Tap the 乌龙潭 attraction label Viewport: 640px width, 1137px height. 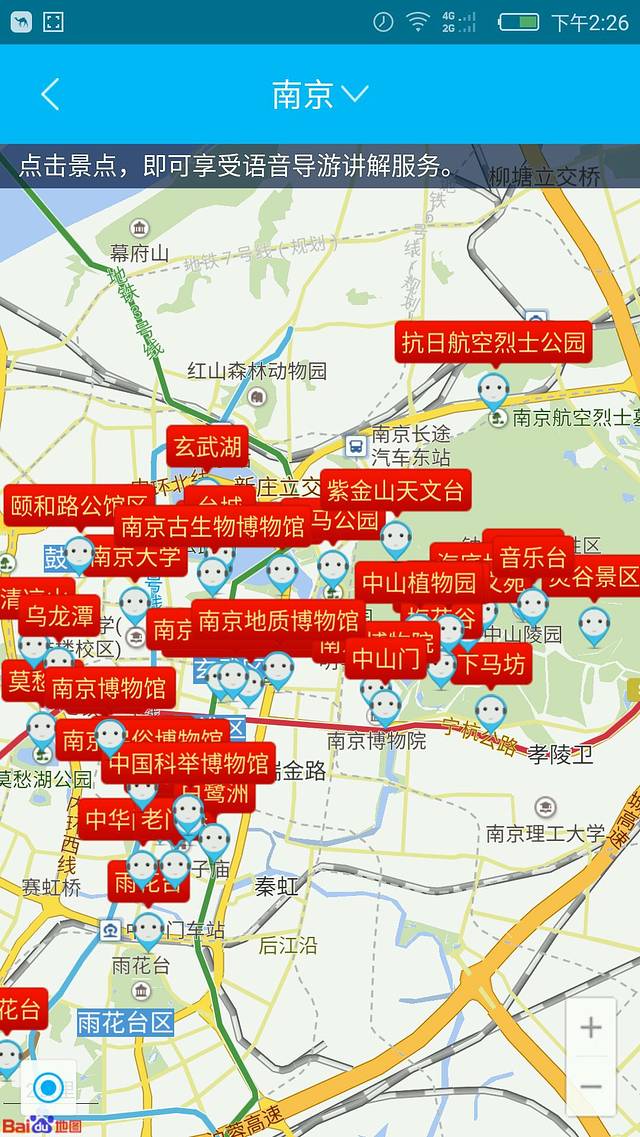coord(59,615)
